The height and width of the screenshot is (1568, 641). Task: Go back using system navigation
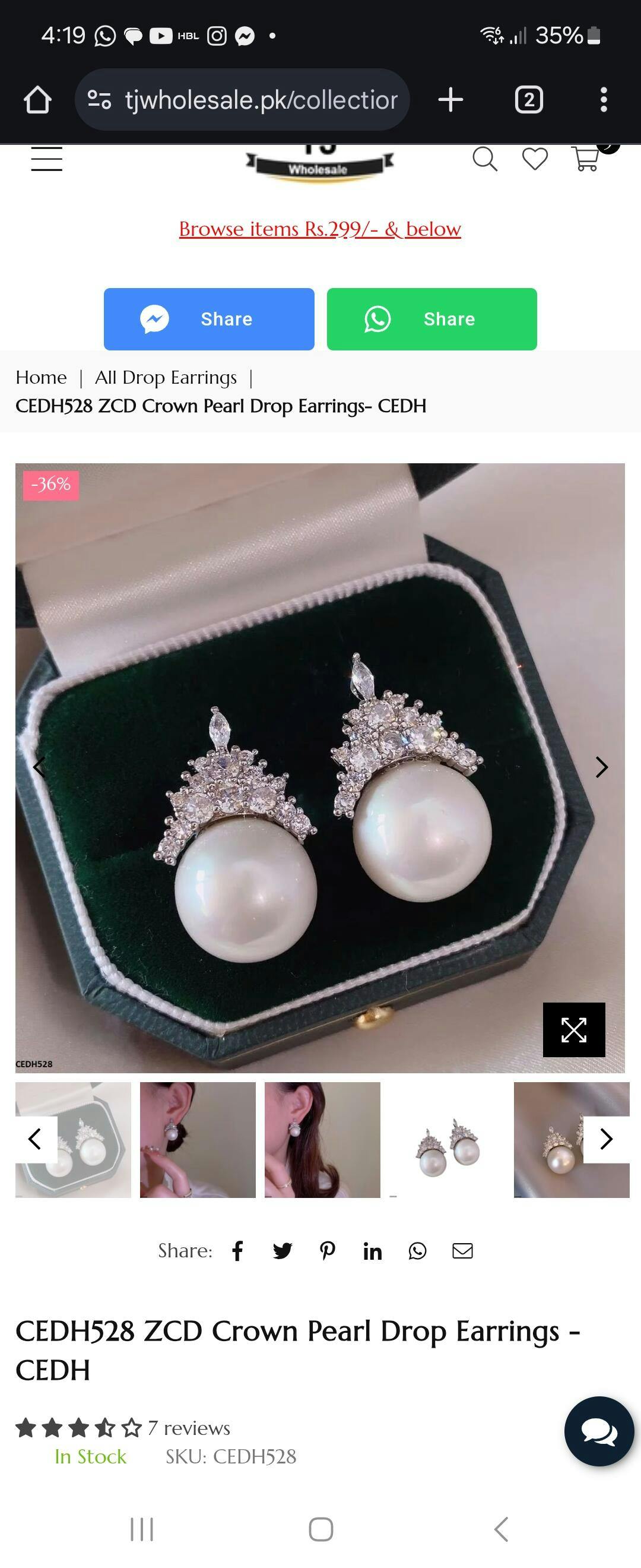[501, 1528]
